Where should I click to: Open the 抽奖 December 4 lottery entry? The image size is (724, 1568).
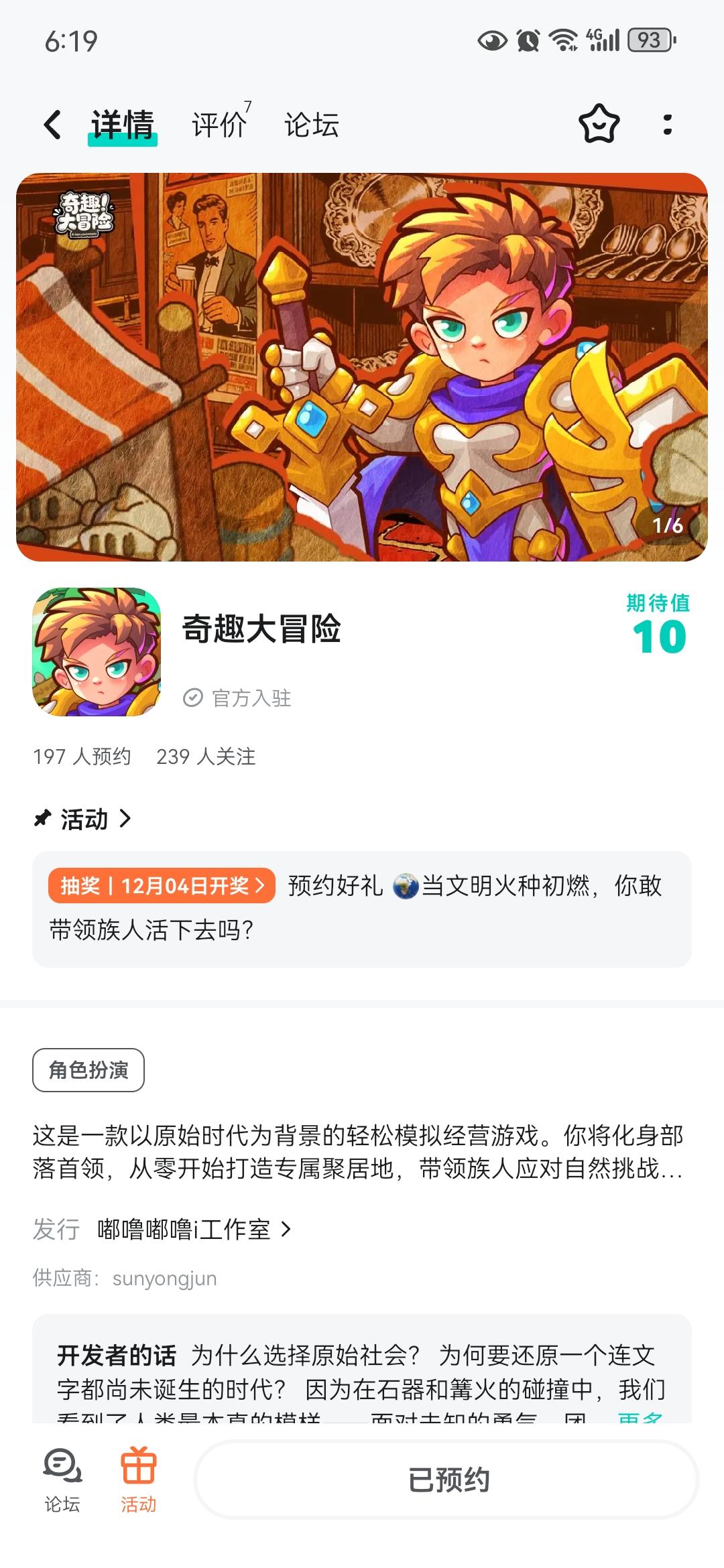pyautogui.click(x=161, y=885)
